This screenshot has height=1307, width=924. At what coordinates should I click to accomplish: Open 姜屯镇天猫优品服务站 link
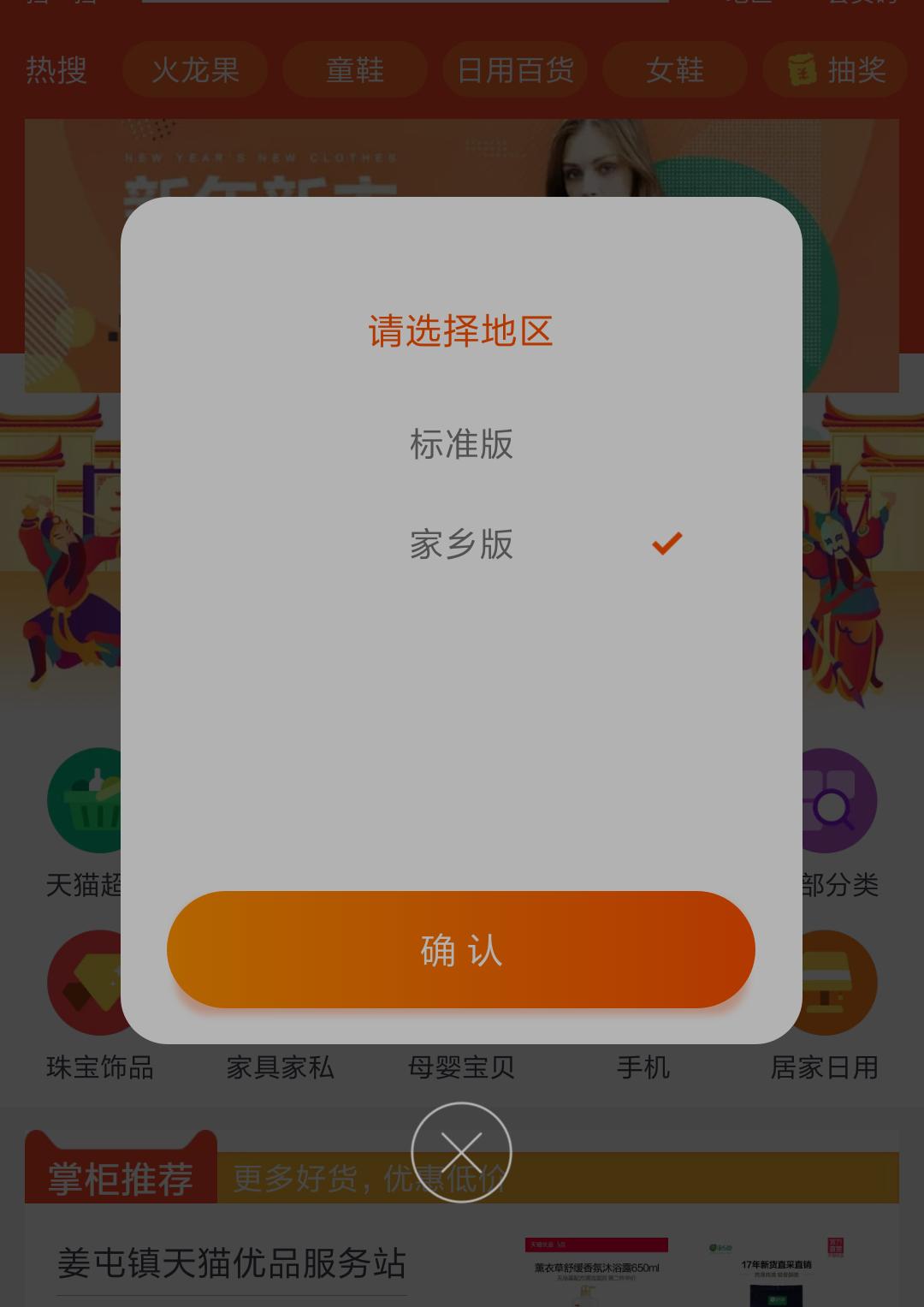[x=232, y=1261]
